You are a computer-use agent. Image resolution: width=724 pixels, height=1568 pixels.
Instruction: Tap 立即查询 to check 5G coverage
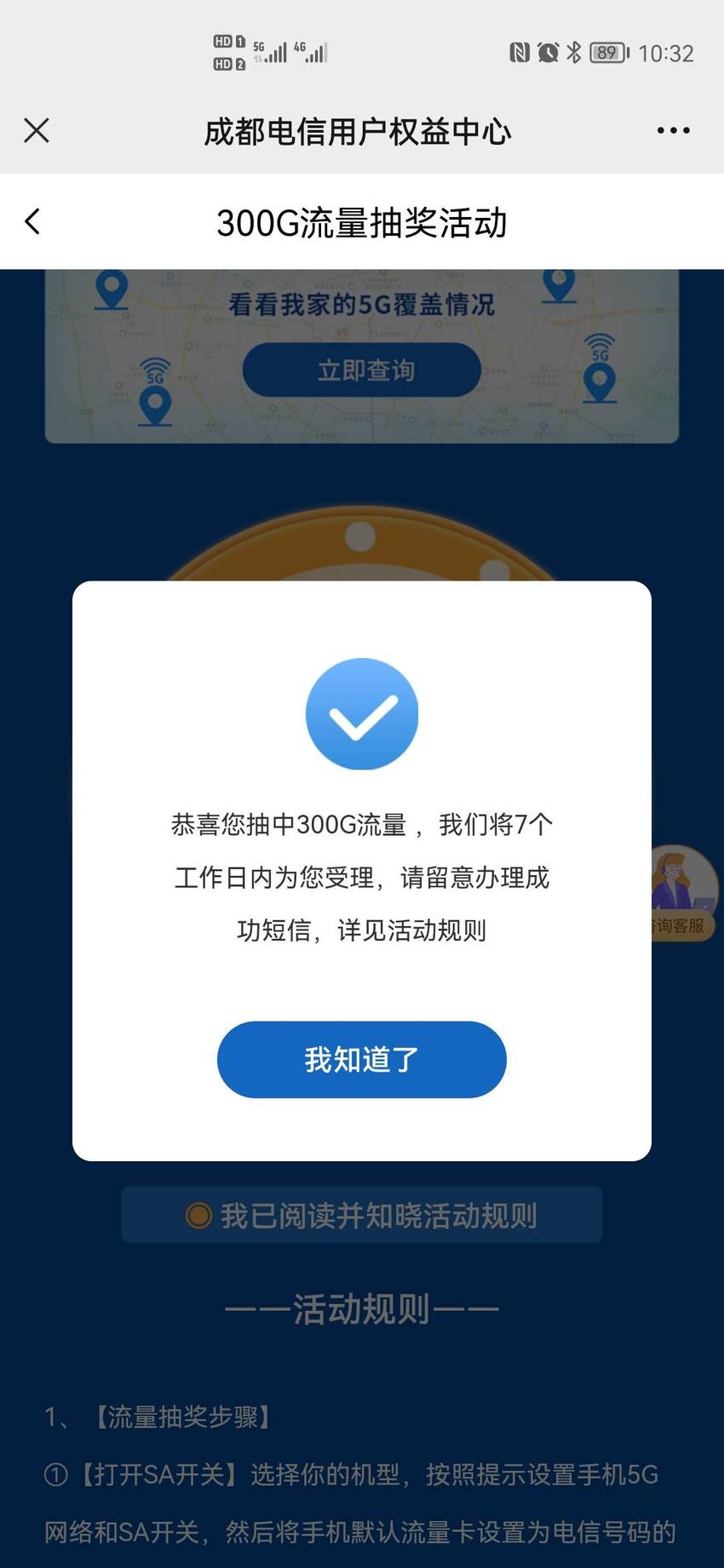[x=362, y=369]
